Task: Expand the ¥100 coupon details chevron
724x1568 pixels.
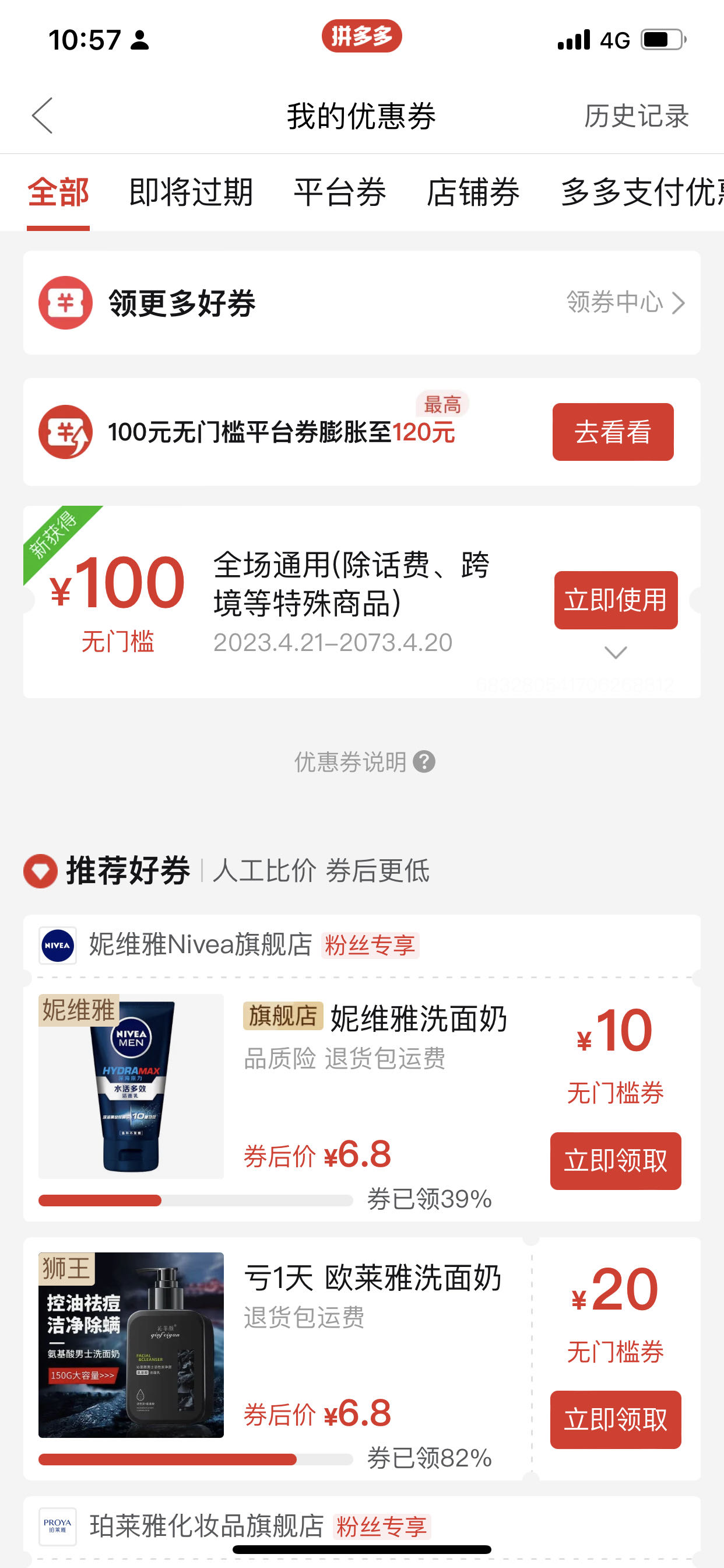Action: [x=615, y=652]
